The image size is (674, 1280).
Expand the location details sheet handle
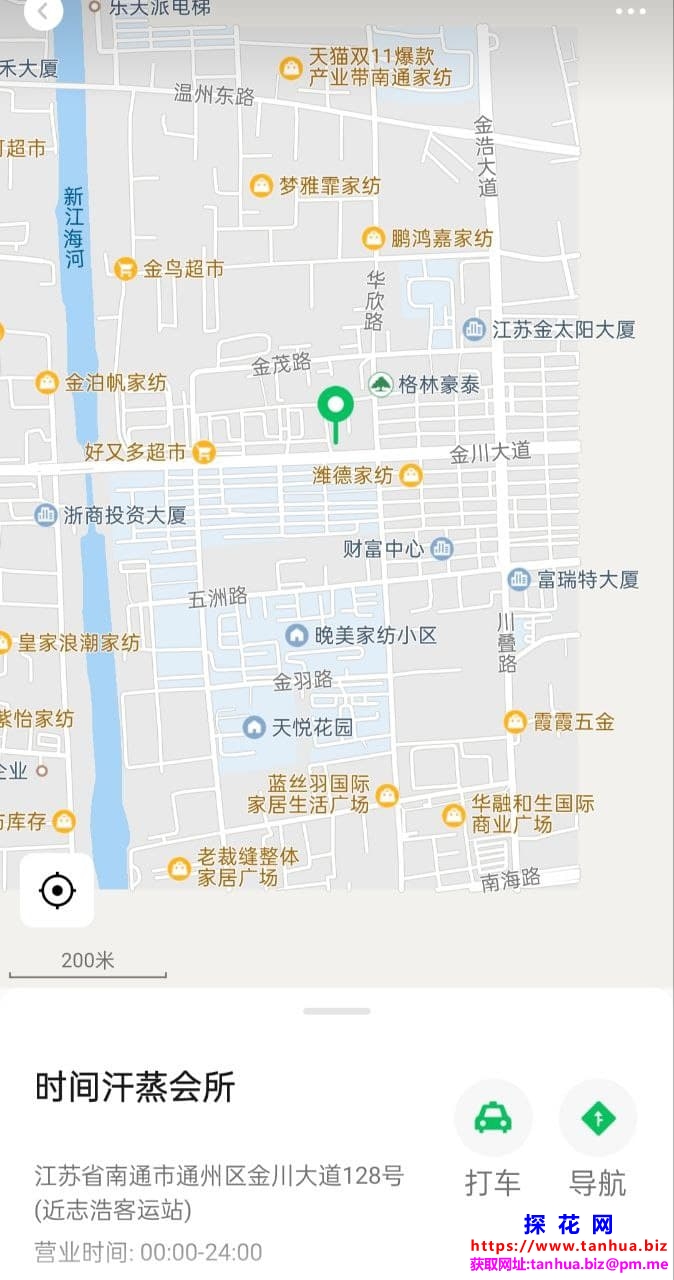[337, 1011]
